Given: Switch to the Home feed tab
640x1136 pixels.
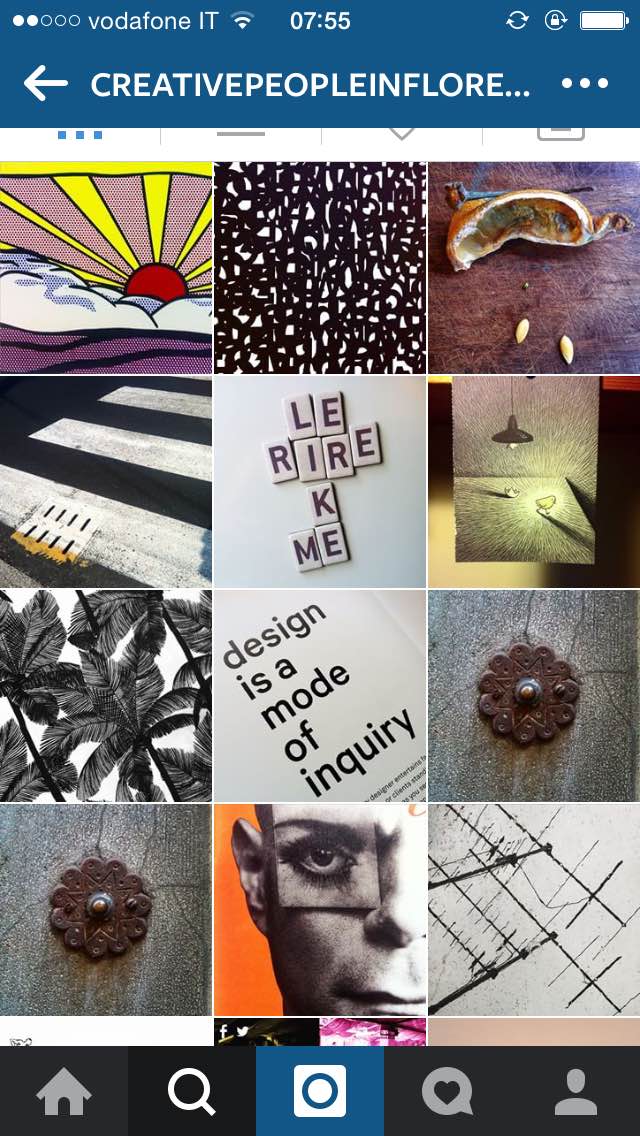Looking at the screenshot, I should tap(64, 1091).
